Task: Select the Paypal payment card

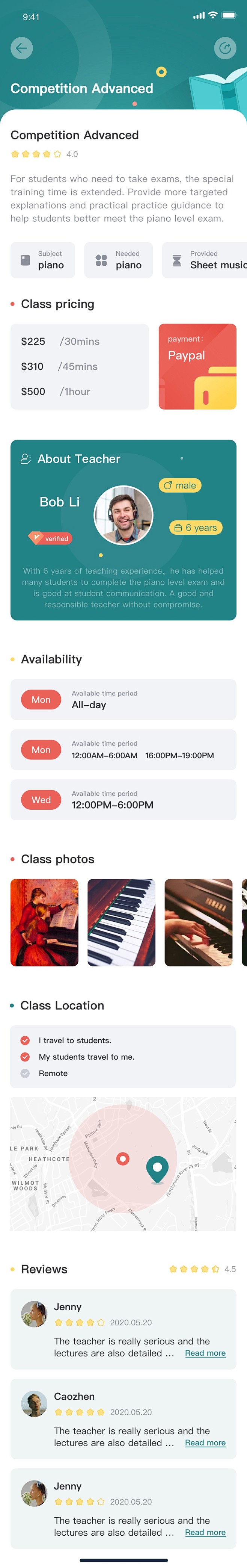Action: 197,366
